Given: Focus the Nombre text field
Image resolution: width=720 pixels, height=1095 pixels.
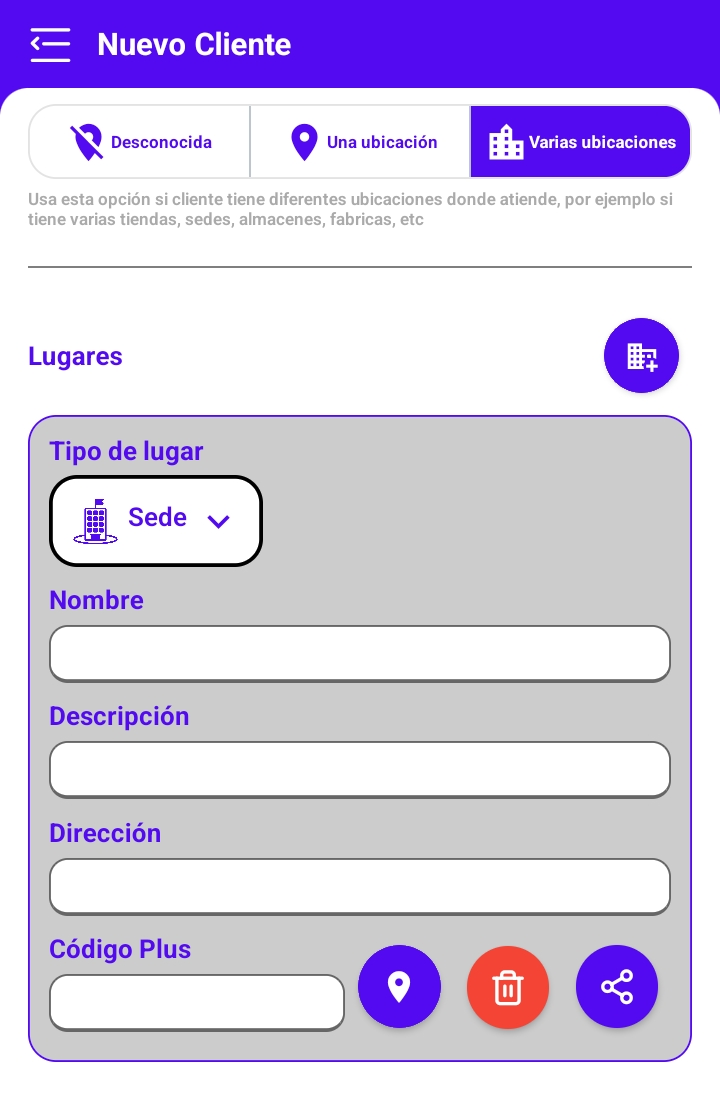Looking at the screenshot, I should 359,654.
